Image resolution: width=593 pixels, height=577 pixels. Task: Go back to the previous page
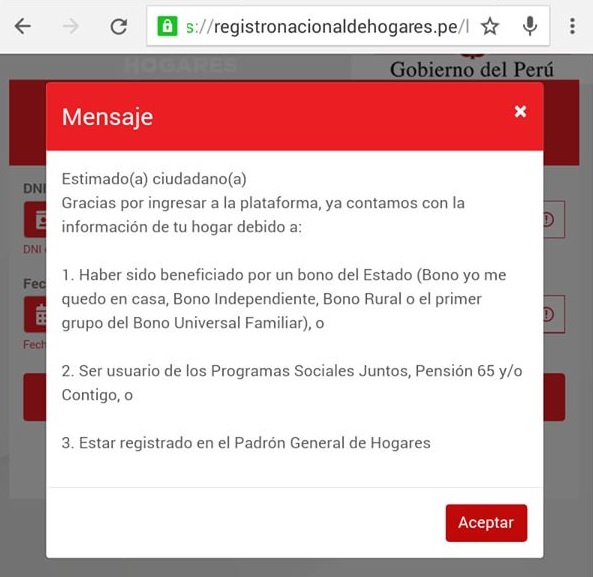(x=23, y=26)
